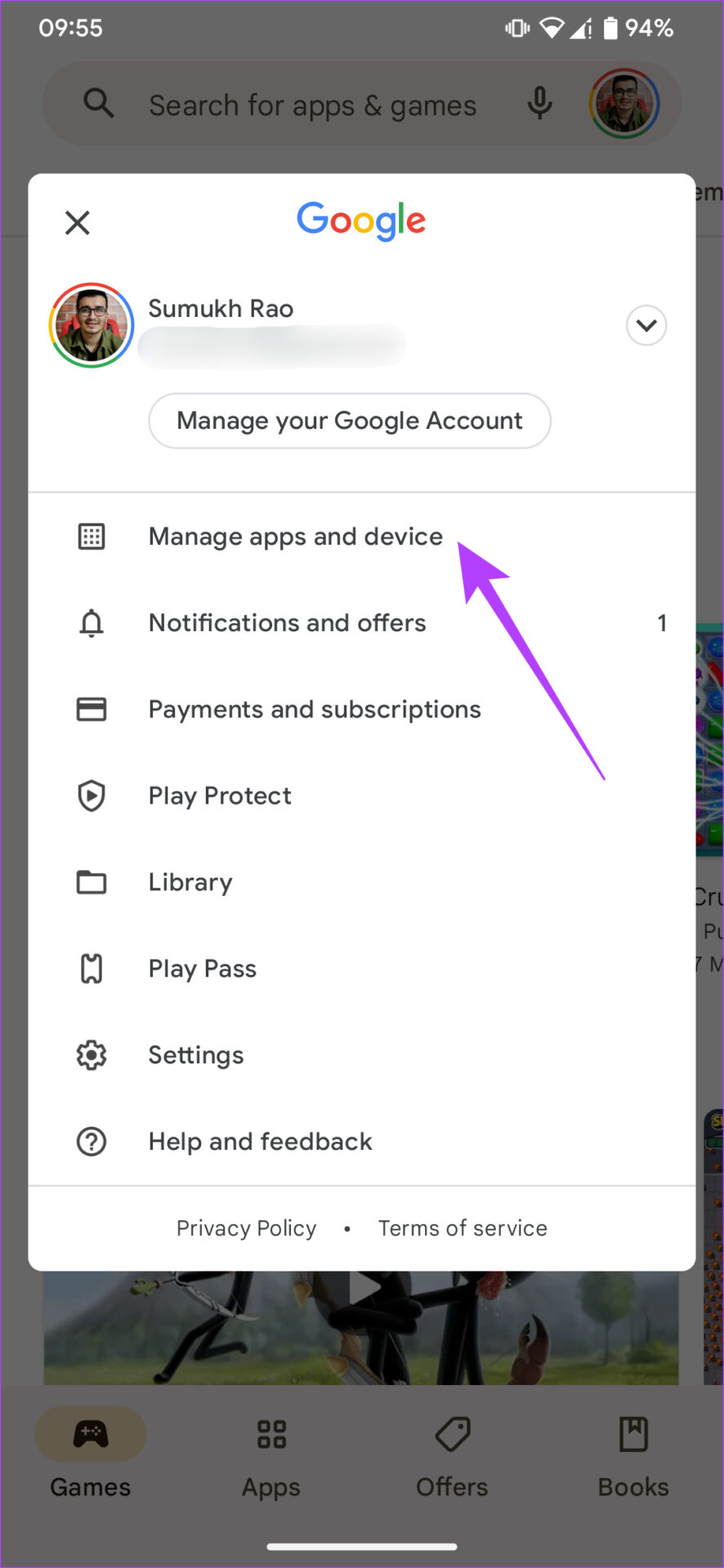View the Privacy Policy link
Screen dimensions: 724x1568
click(246, 1228)
